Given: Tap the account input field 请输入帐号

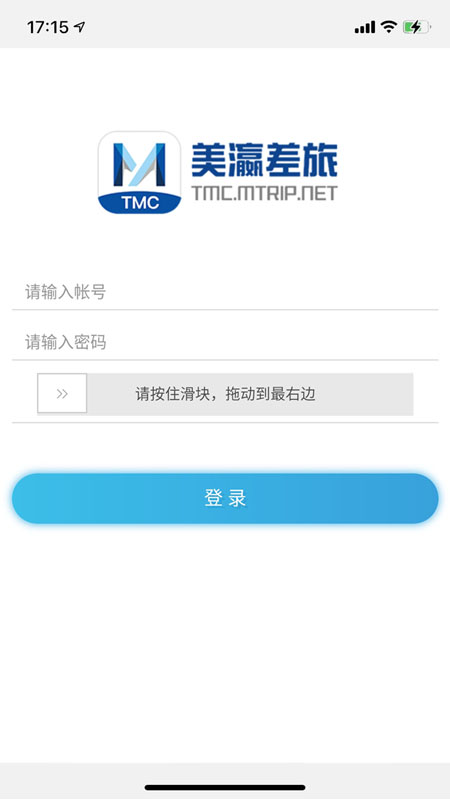Looking at the screenshot, I should click(225, 292).
